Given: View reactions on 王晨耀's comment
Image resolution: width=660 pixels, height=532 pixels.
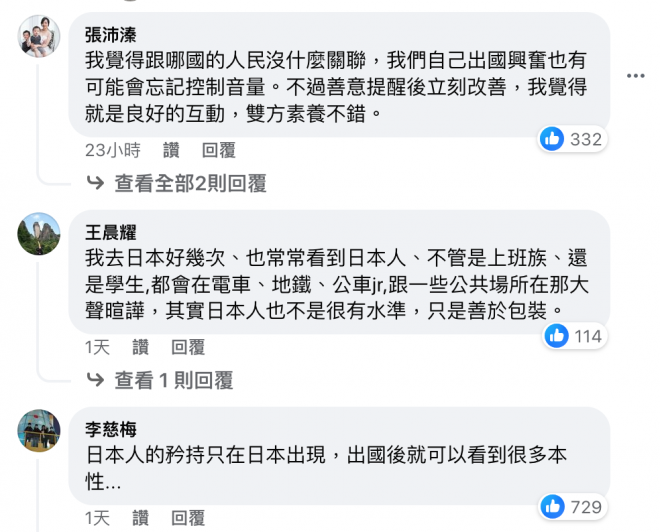Looking at the screenshot, I should point(573,336).
